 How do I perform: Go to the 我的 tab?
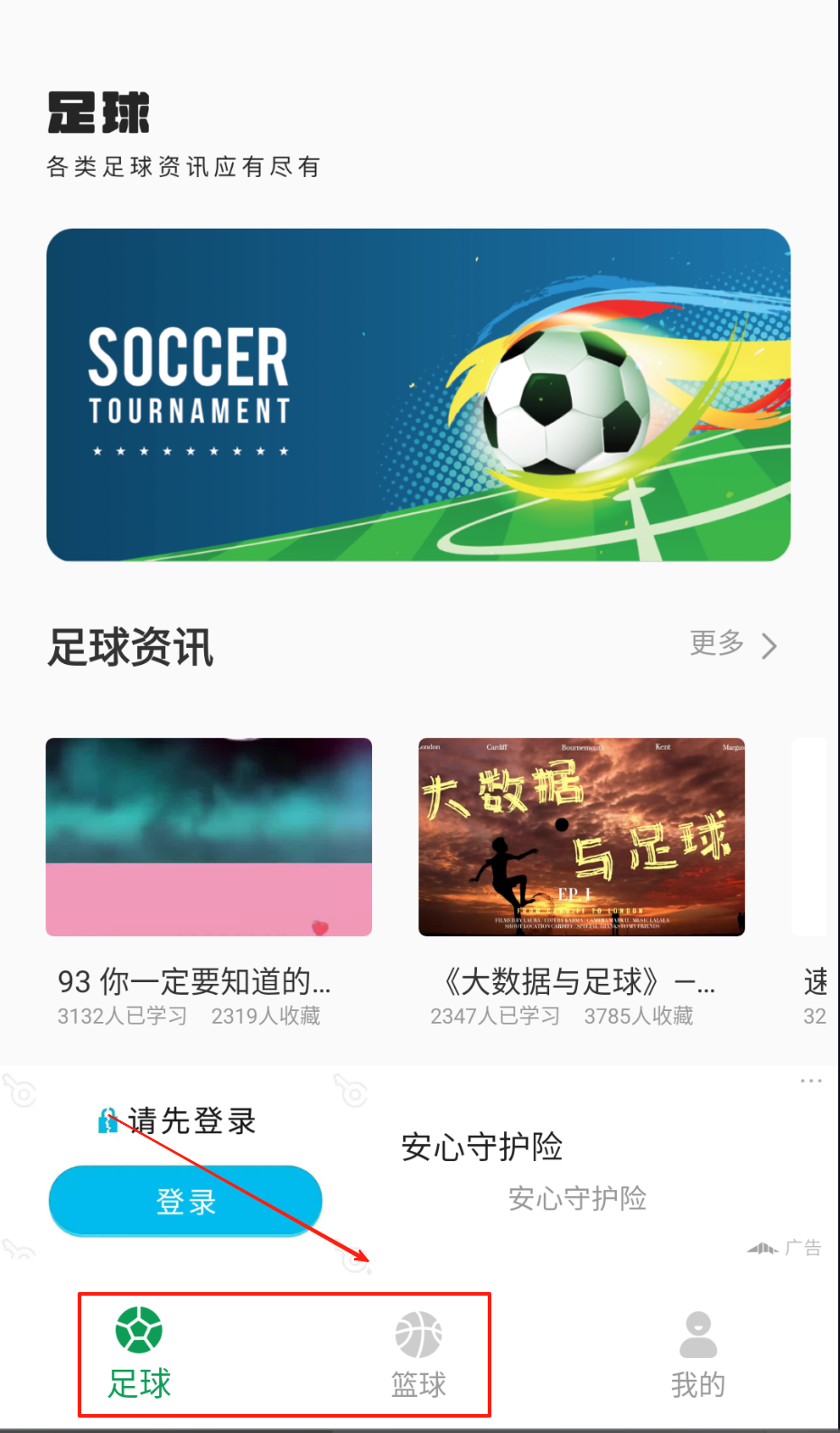coord(697,1353)
